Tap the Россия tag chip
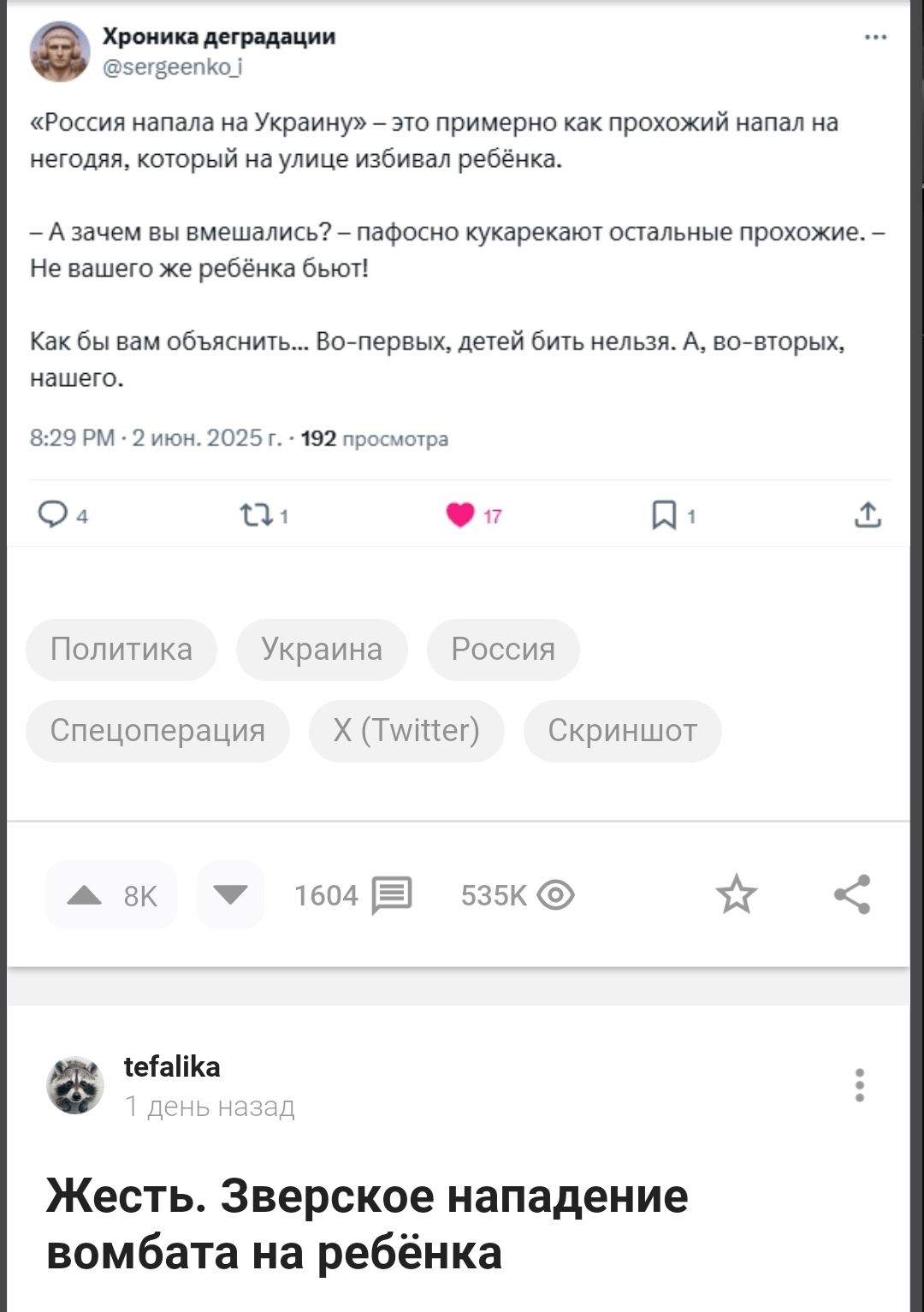This screenshot has height=1312, width=924. (503, 650)
